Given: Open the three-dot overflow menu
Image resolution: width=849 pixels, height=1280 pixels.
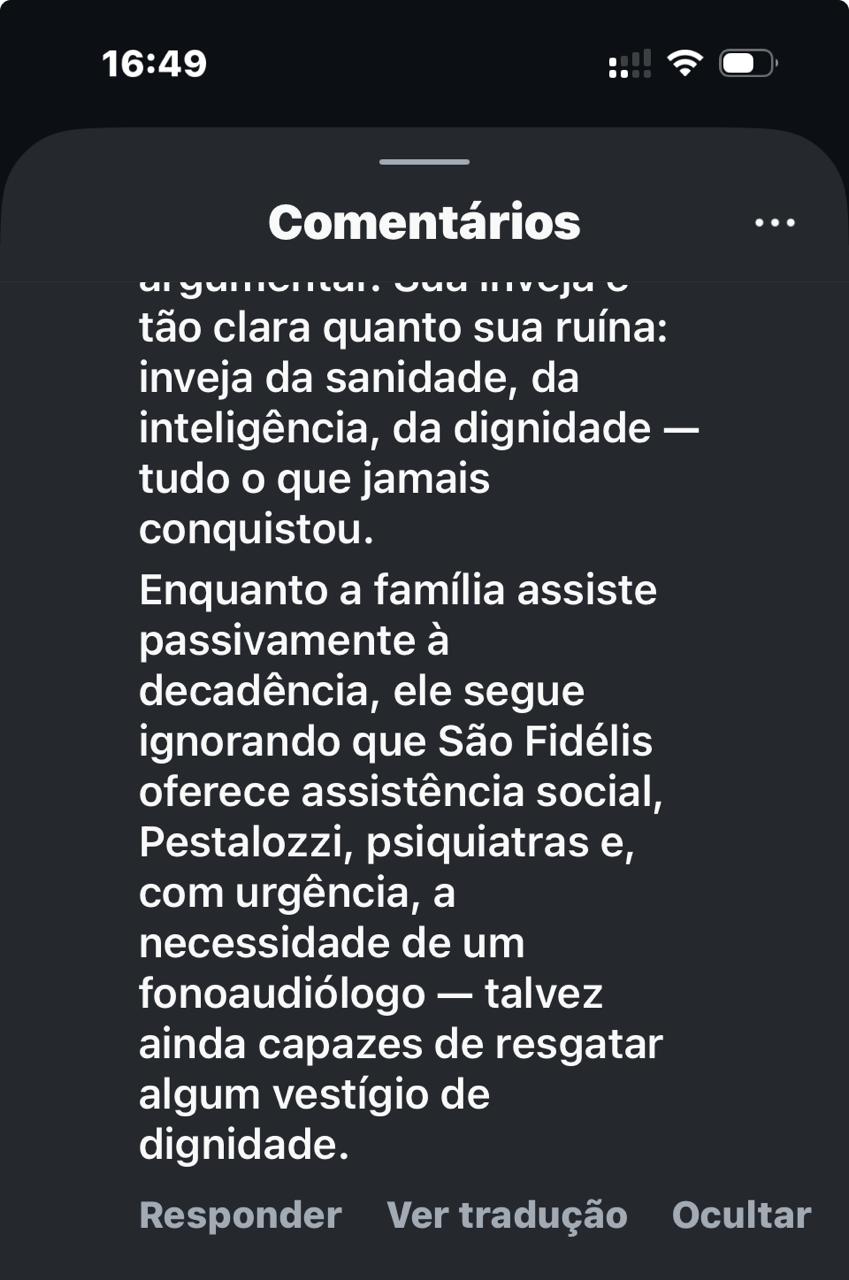Looking at the screenshot, I should [774, 223].
